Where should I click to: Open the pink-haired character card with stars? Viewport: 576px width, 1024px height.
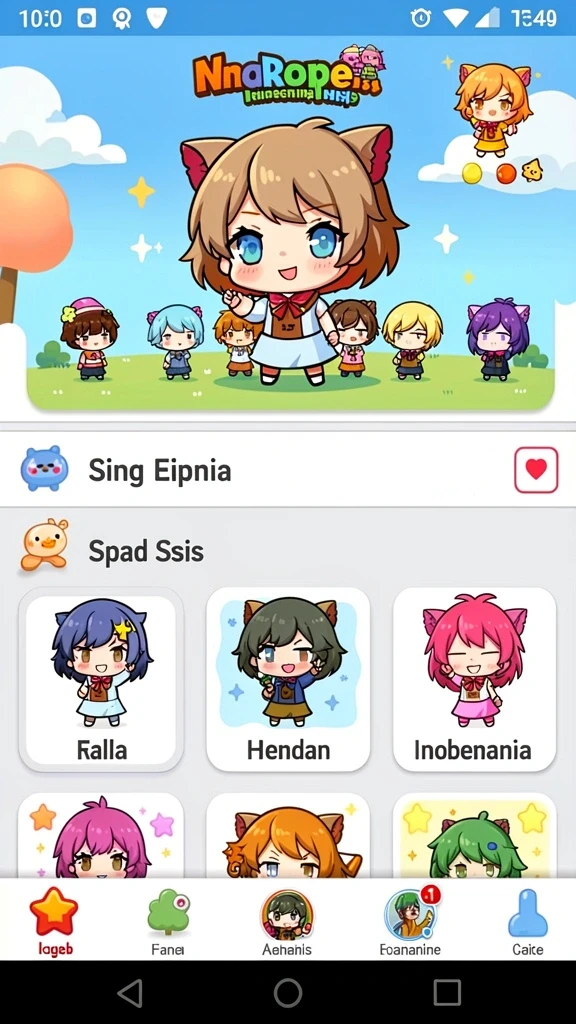coord(101,836)
